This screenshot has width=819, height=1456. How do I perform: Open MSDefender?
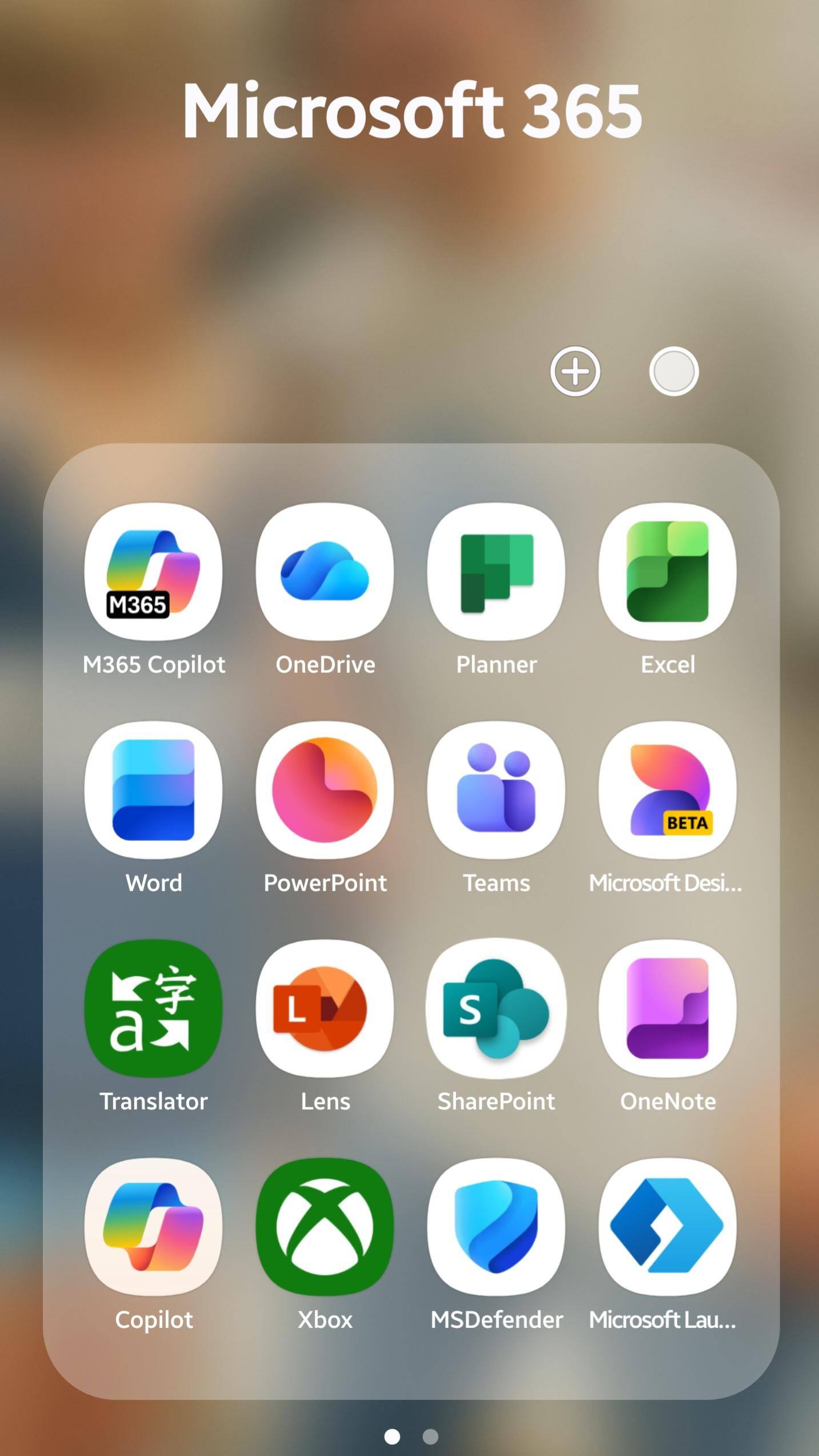496,1227
